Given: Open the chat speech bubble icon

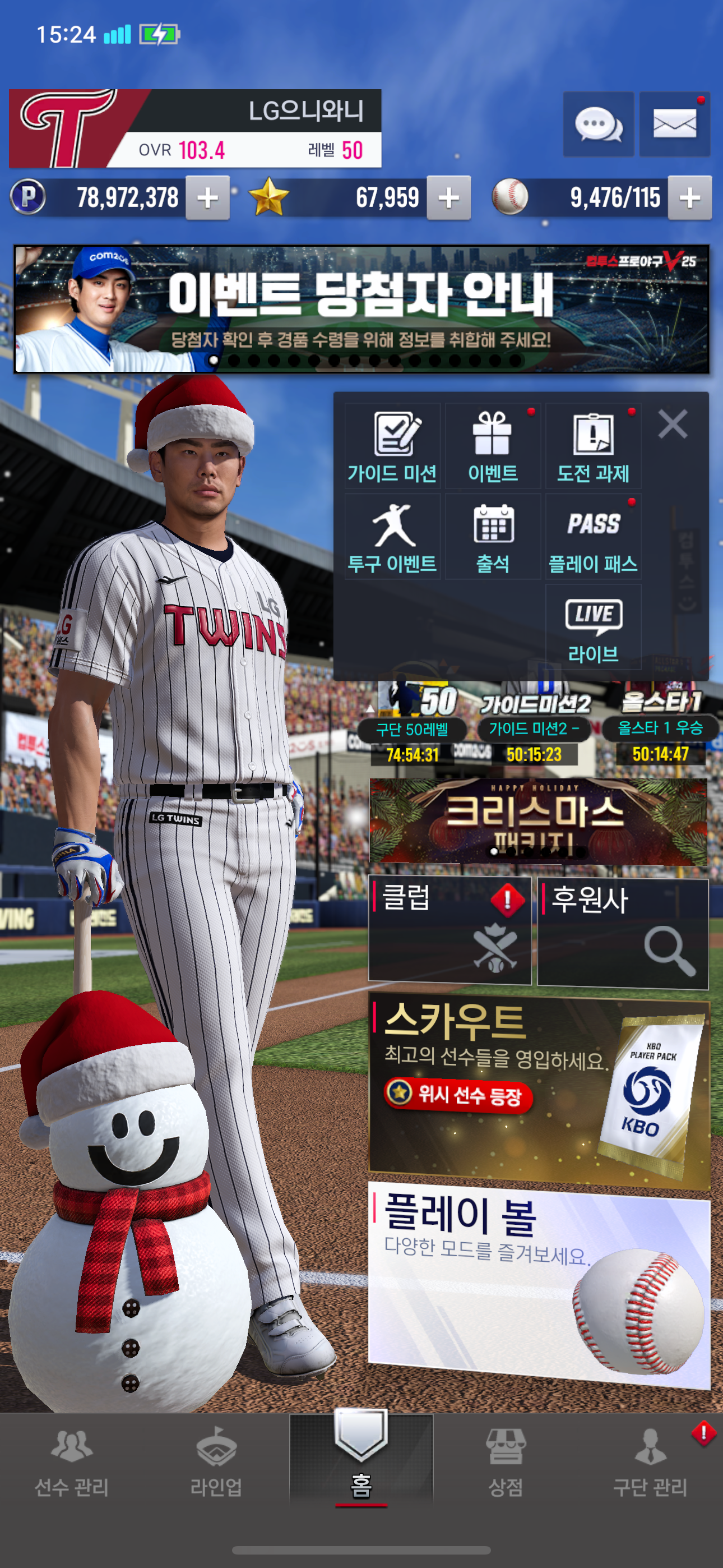Looking at the screenshot, I should pos(597,124).
